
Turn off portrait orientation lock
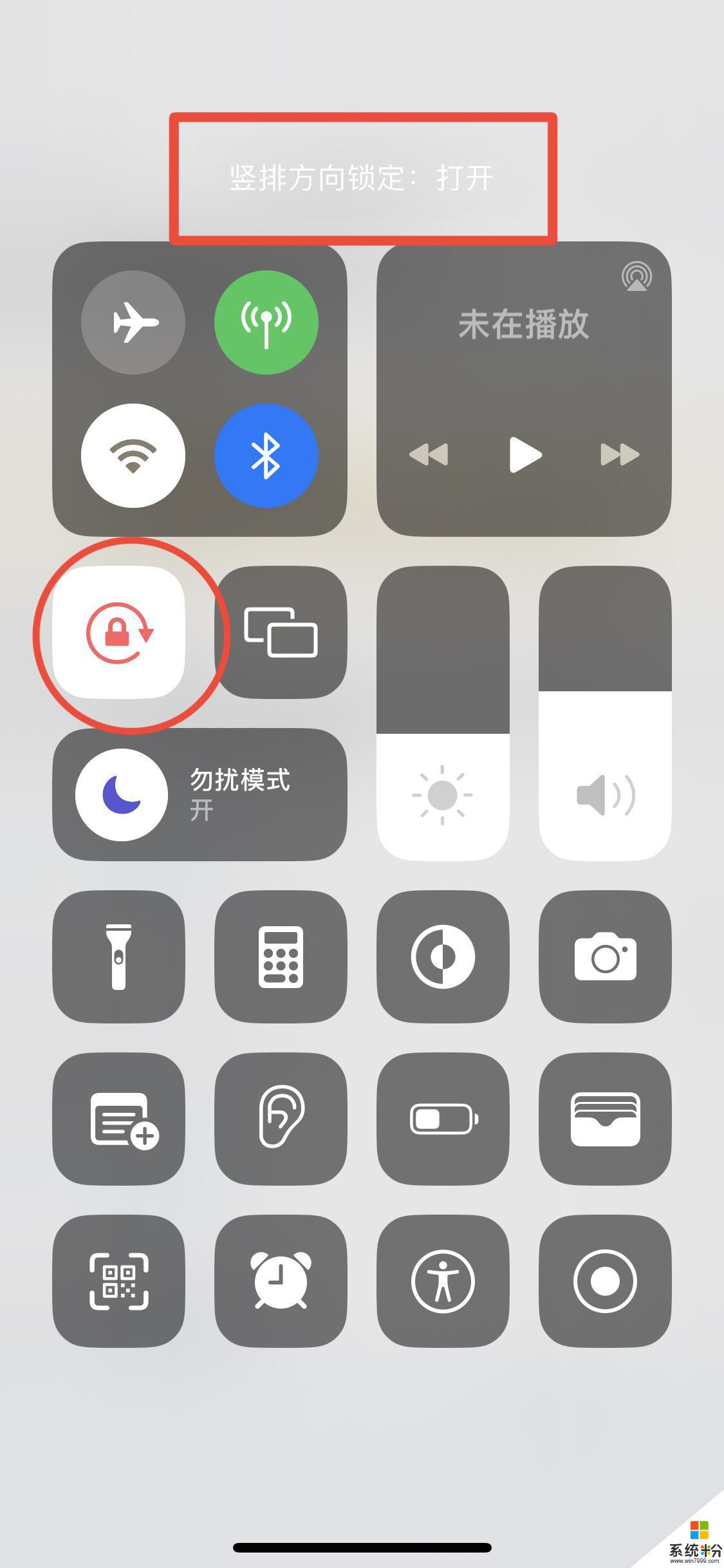click(x=119, y=633)
